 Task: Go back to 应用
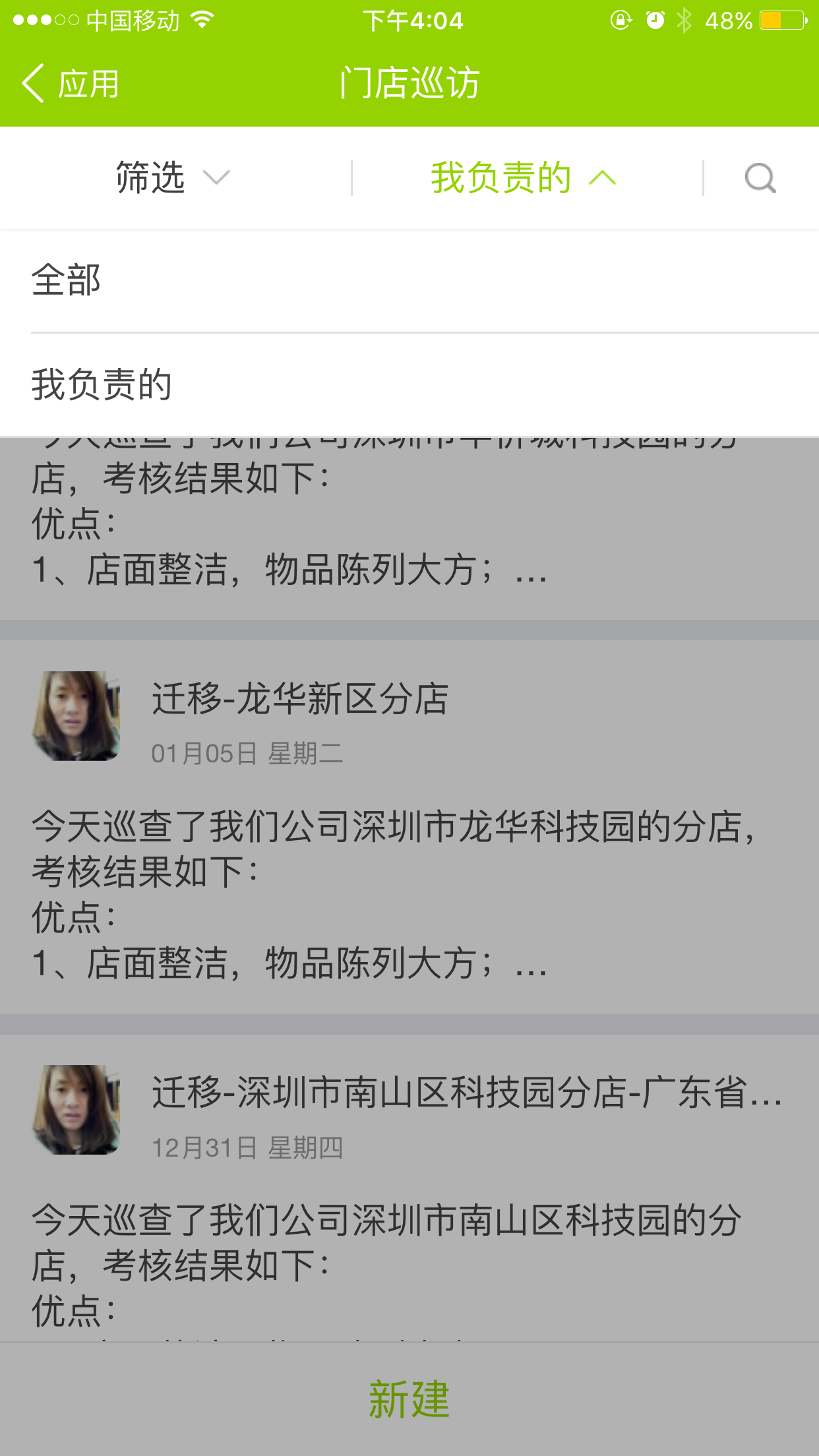tap(71, 84)
